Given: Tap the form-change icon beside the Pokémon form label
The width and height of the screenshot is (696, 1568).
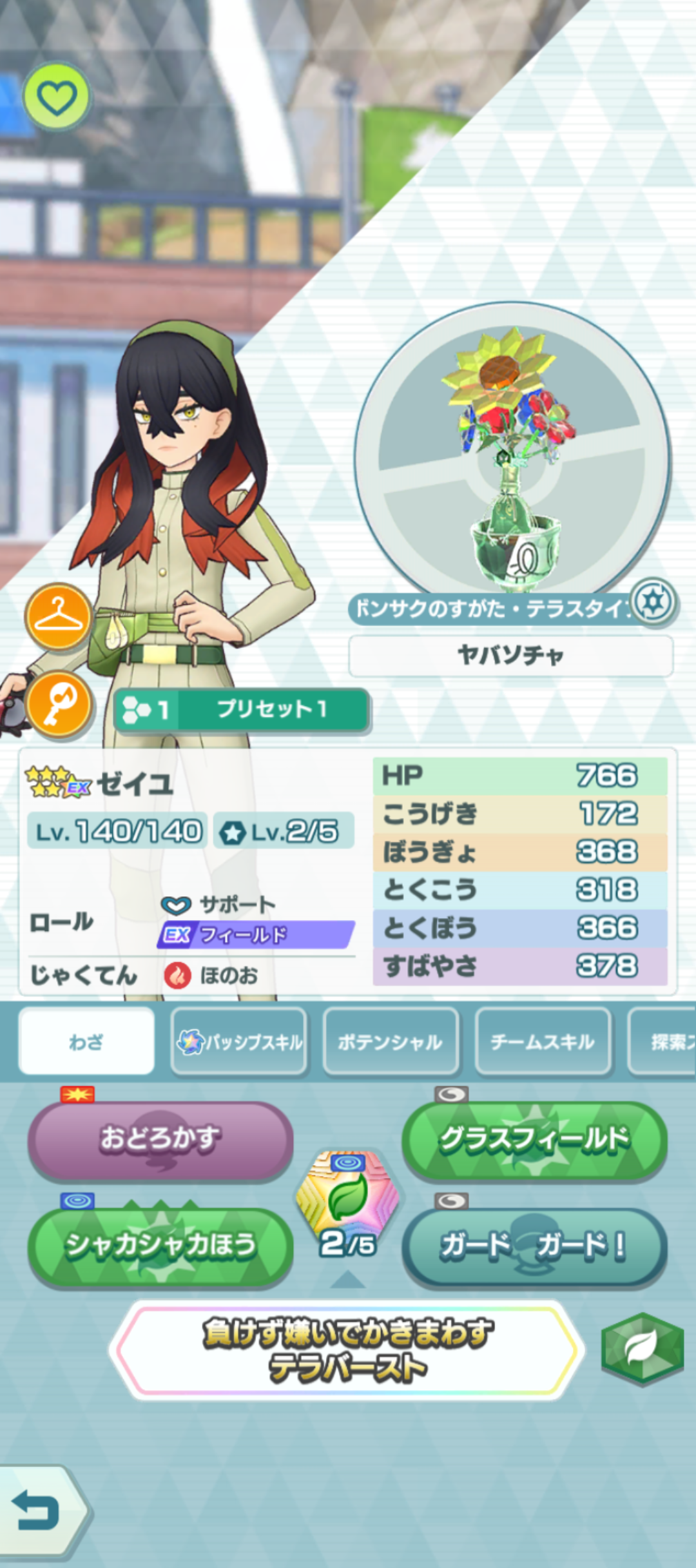Looking at the screenshot, I should tap(653, 602).
